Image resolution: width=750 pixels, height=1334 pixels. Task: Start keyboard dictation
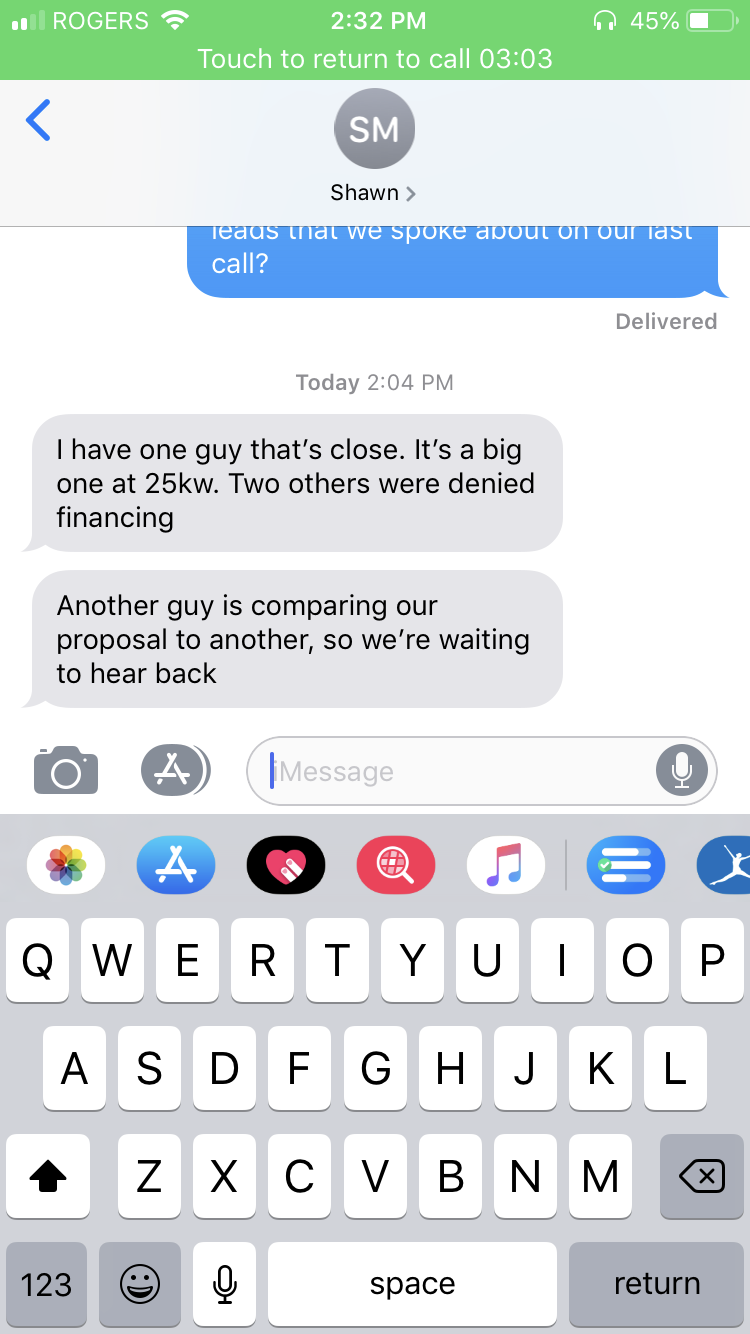click(x=225, y=1284)
